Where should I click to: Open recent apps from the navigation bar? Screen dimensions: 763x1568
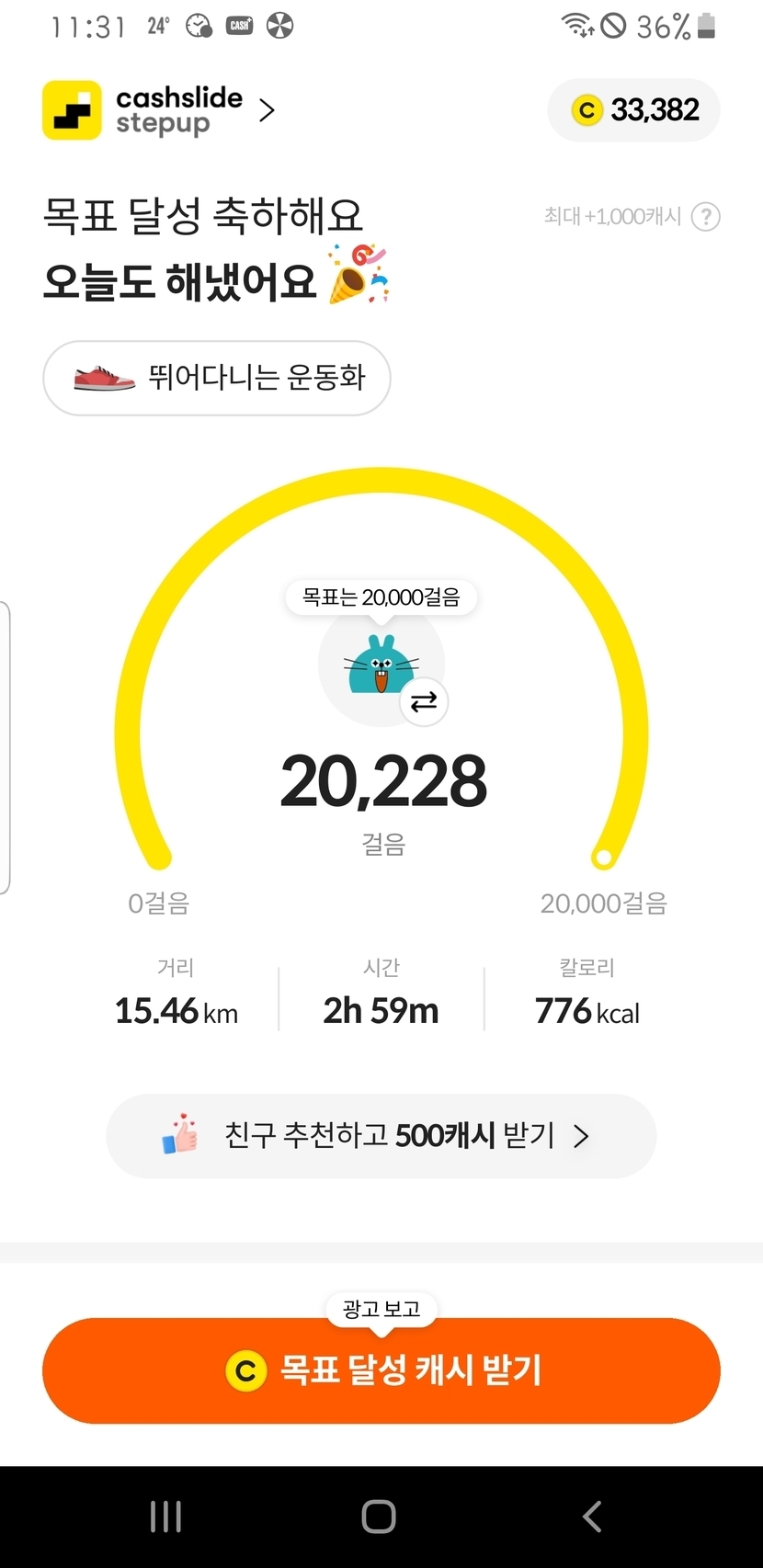tap(165, 1517)
